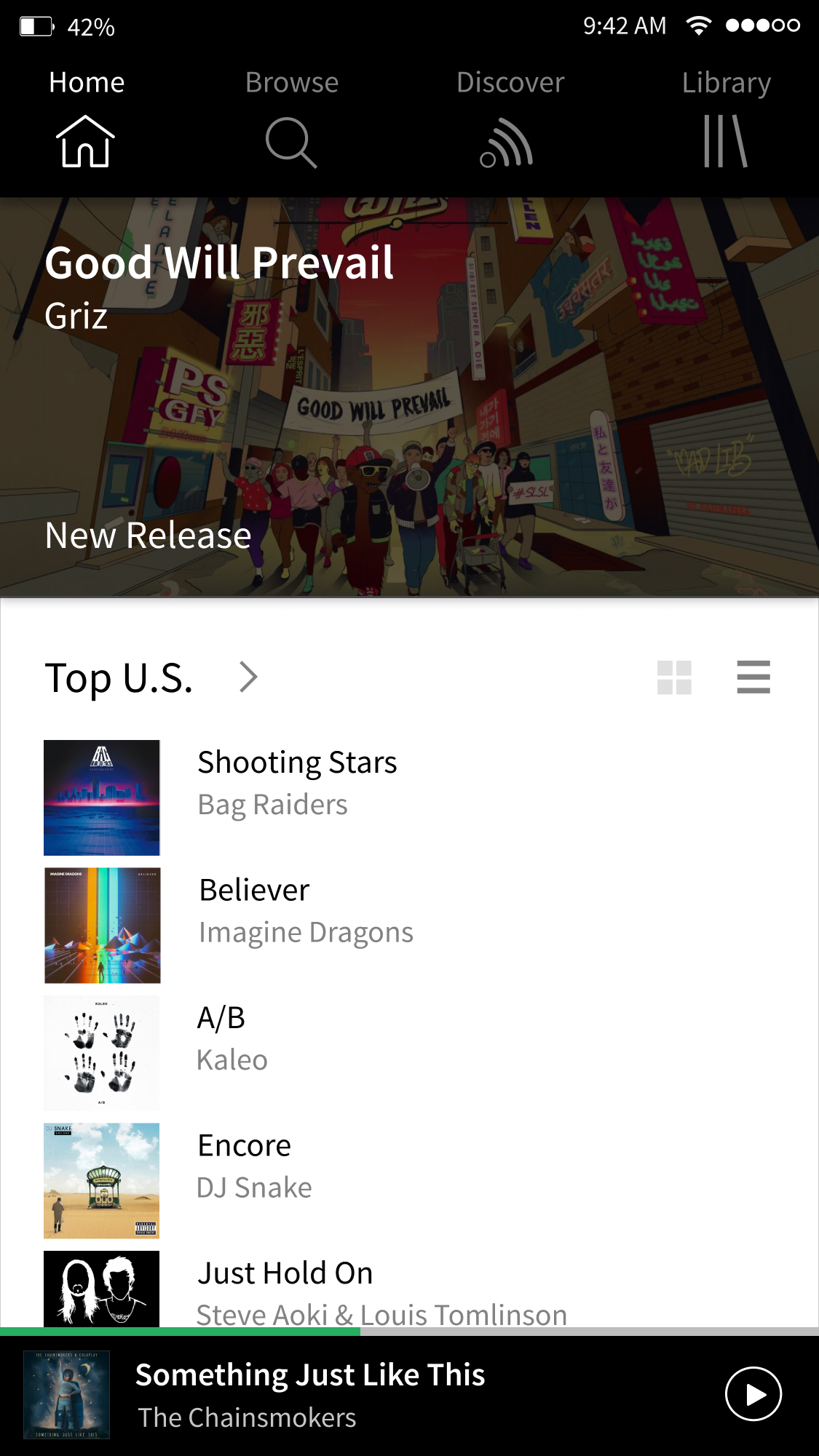Image resolution: width=819 pixels, height=1456 pixels.
Task: Switch Top U.S. to list view
Action: point(753,677)
